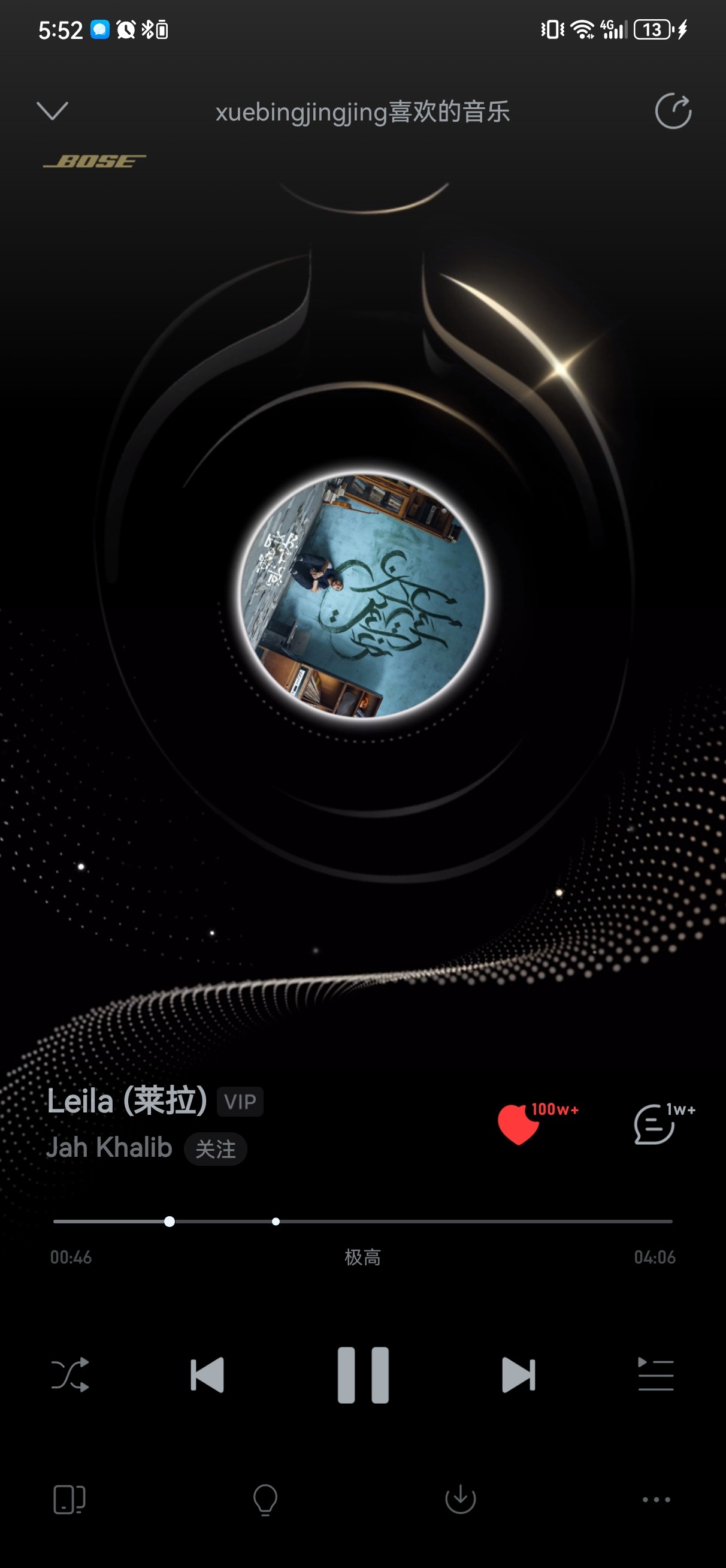Follow Jah Khalib with the 关注 button
The height and width of the screenshot is (1568, 726).
coord(216,1148)
